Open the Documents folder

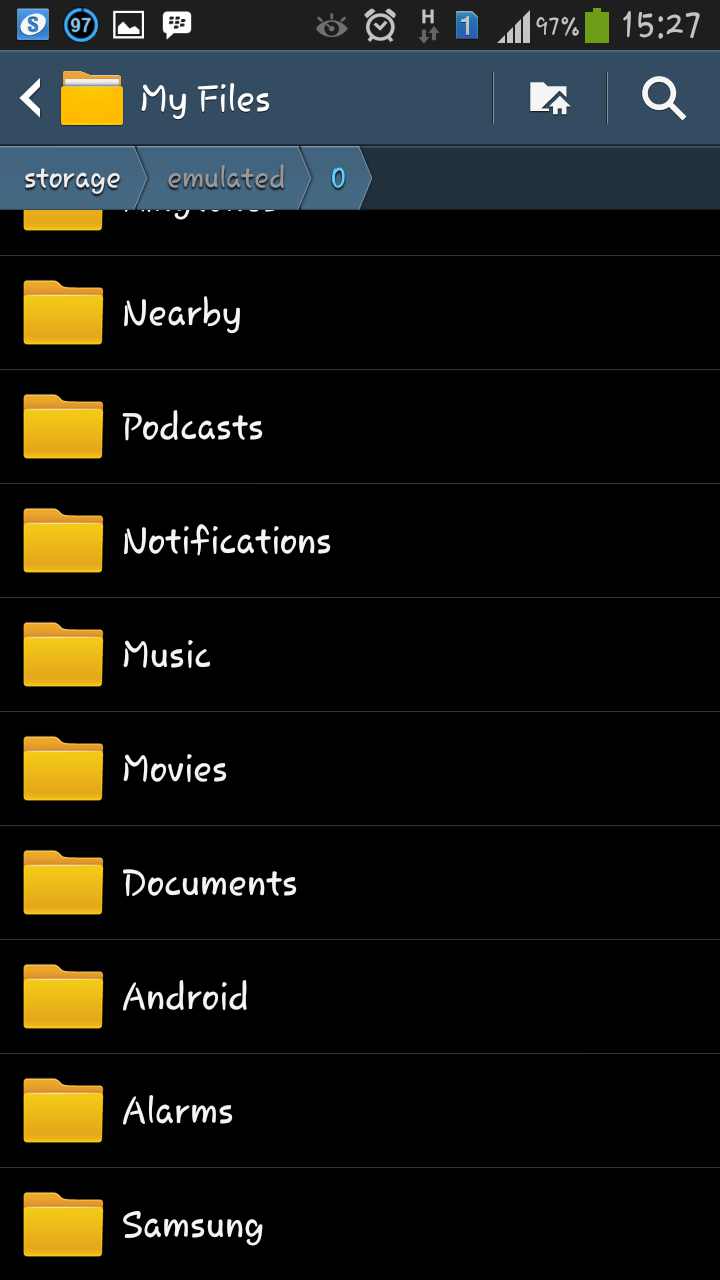(360, 883)
